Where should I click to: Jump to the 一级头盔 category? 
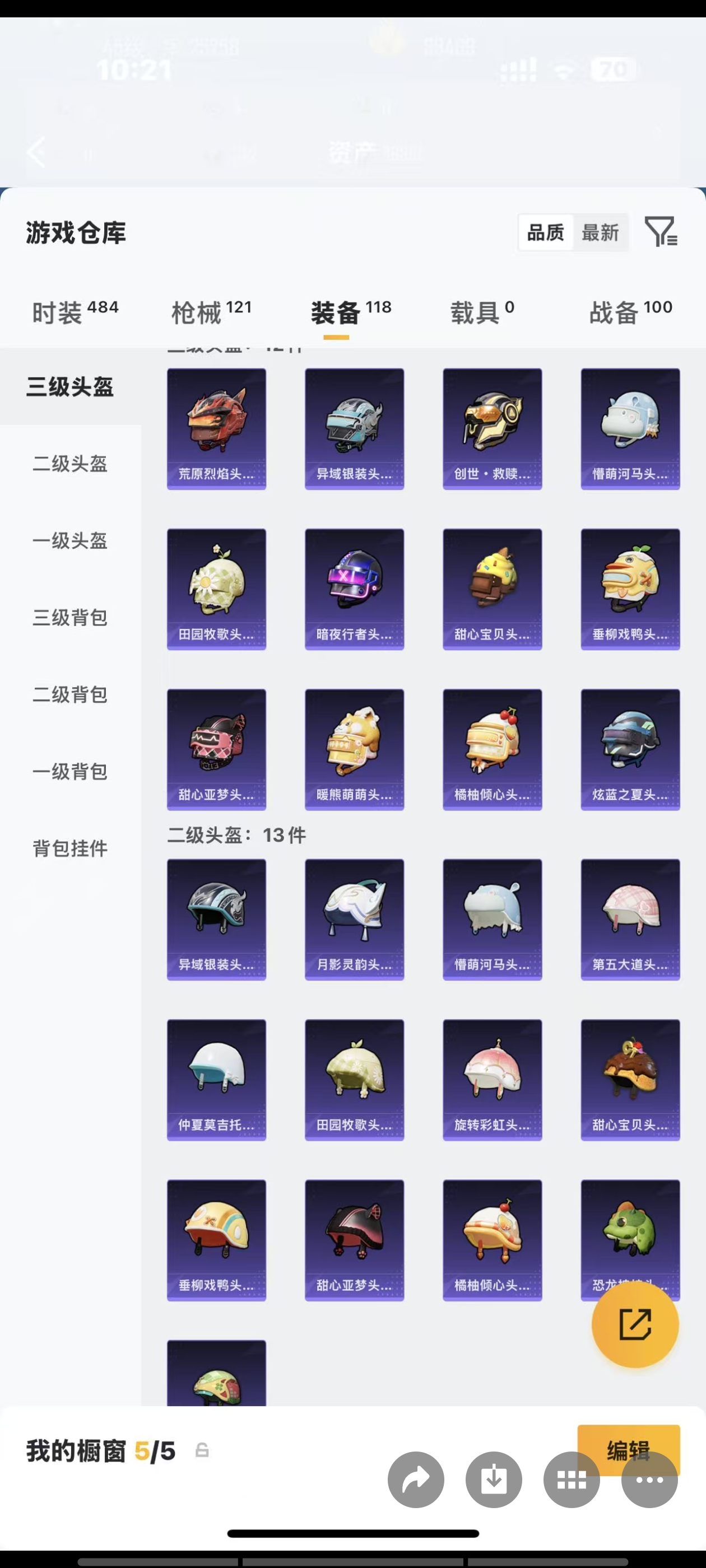pos(70,540)
